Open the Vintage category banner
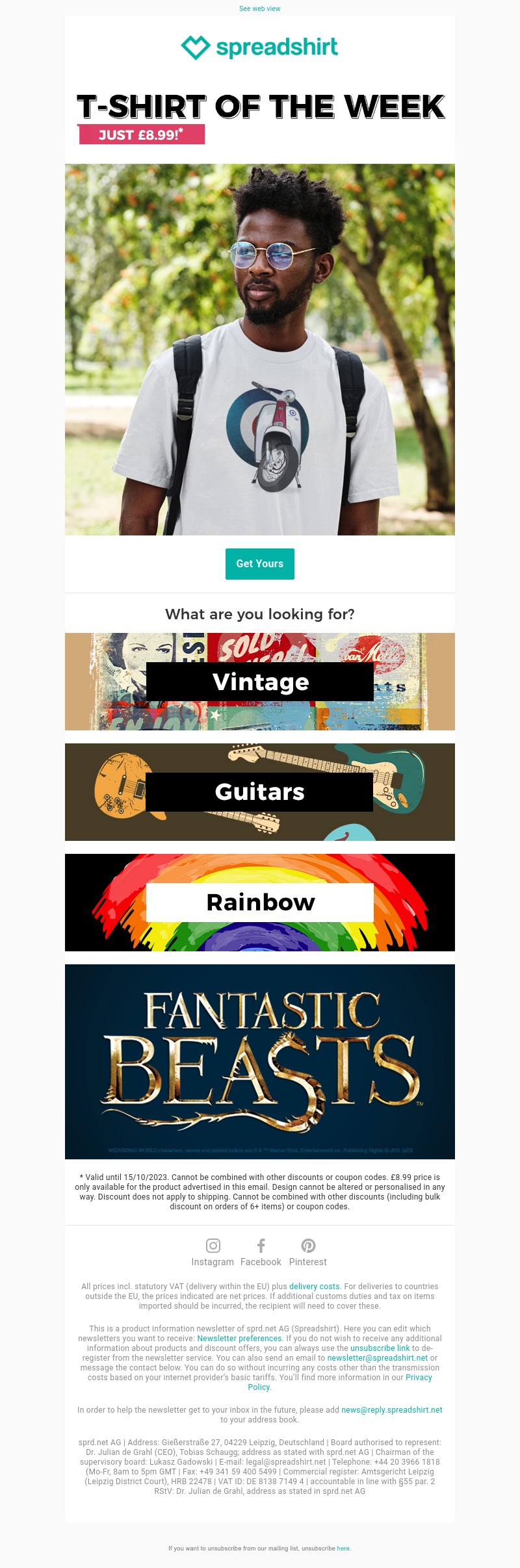 (x=260, y=682)
